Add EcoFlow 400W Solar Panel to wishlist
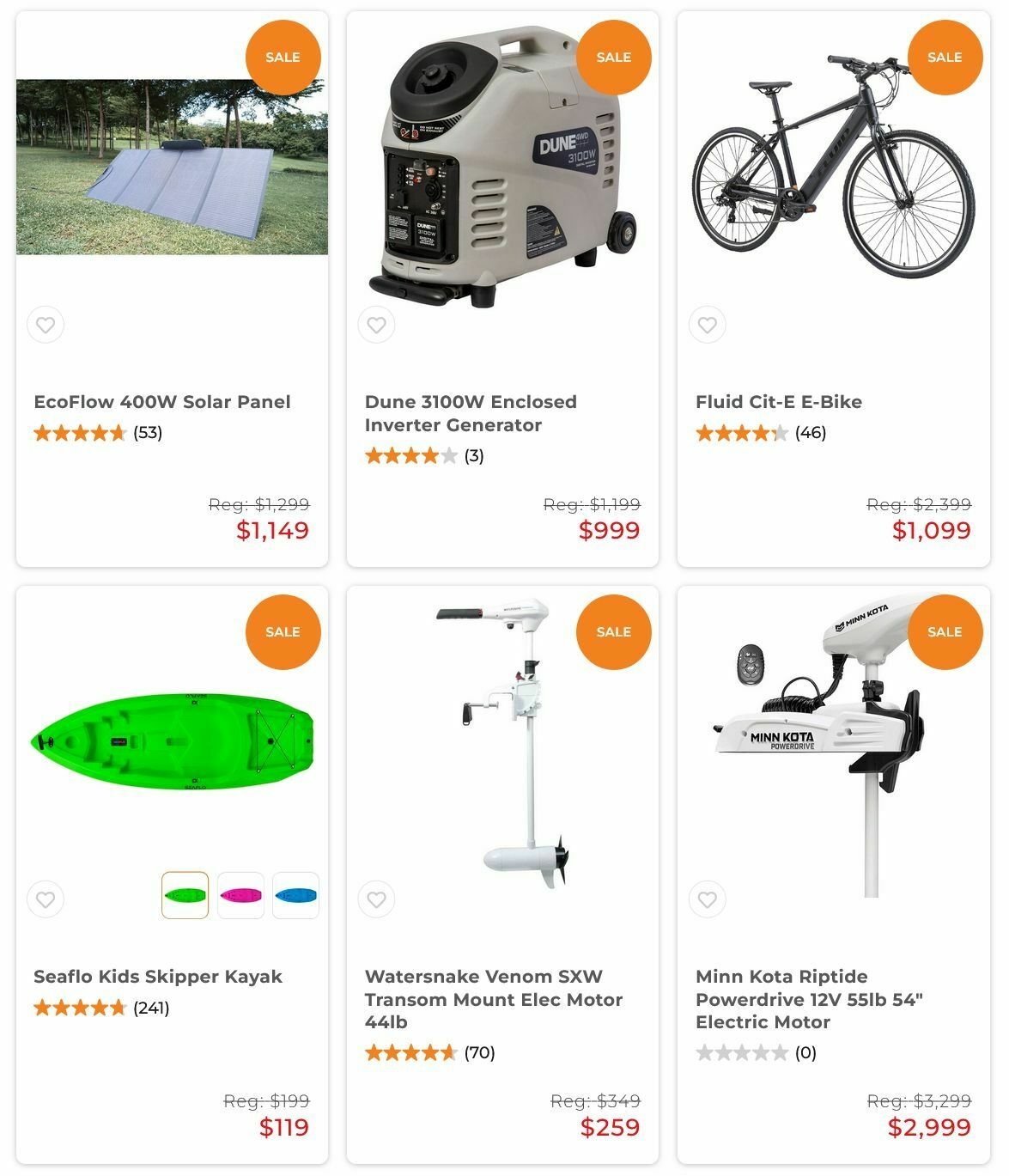The image size is (1009, 1176). pos(46,325)
